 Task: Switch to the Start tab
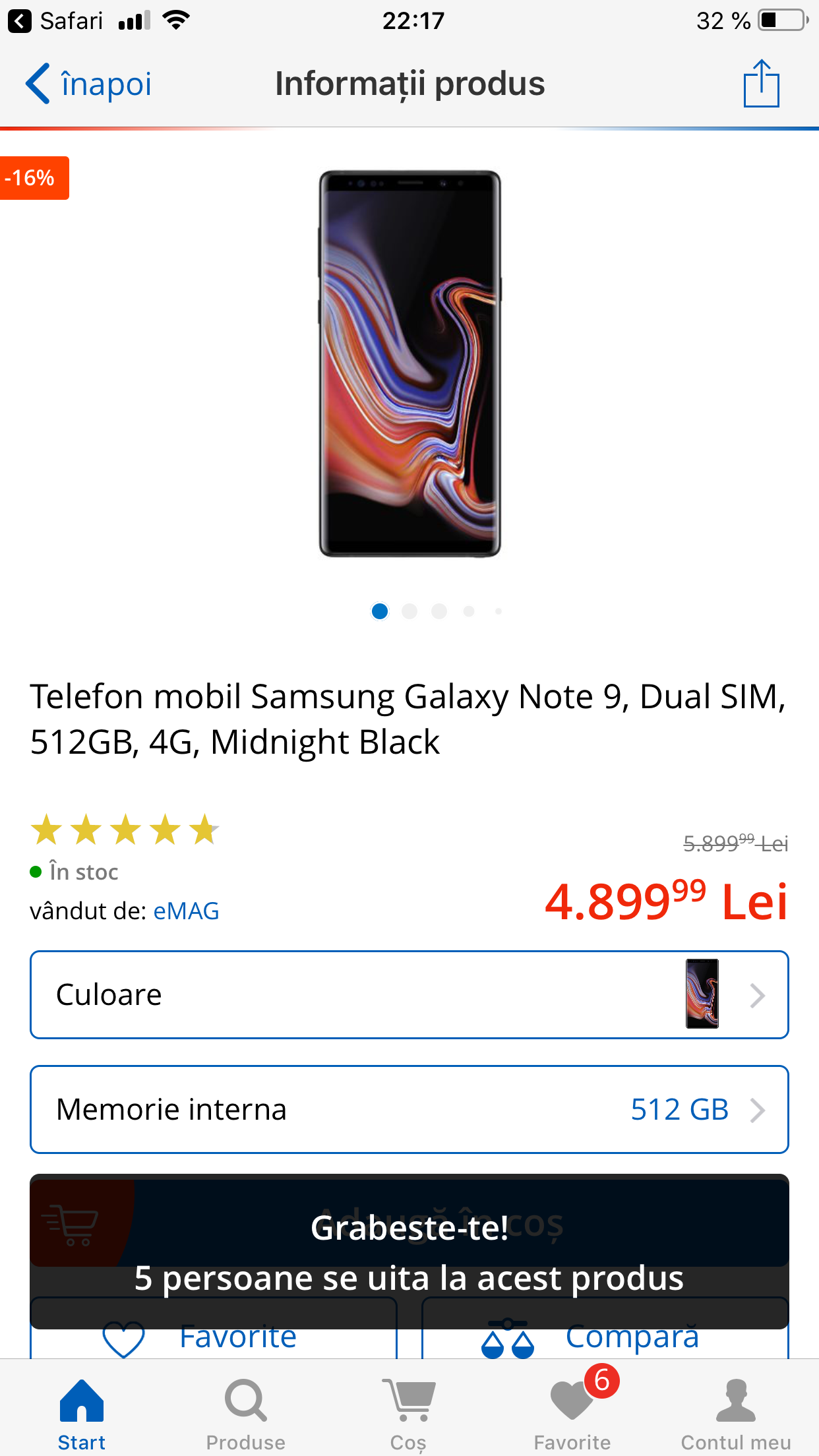(x=82, y=1414)
